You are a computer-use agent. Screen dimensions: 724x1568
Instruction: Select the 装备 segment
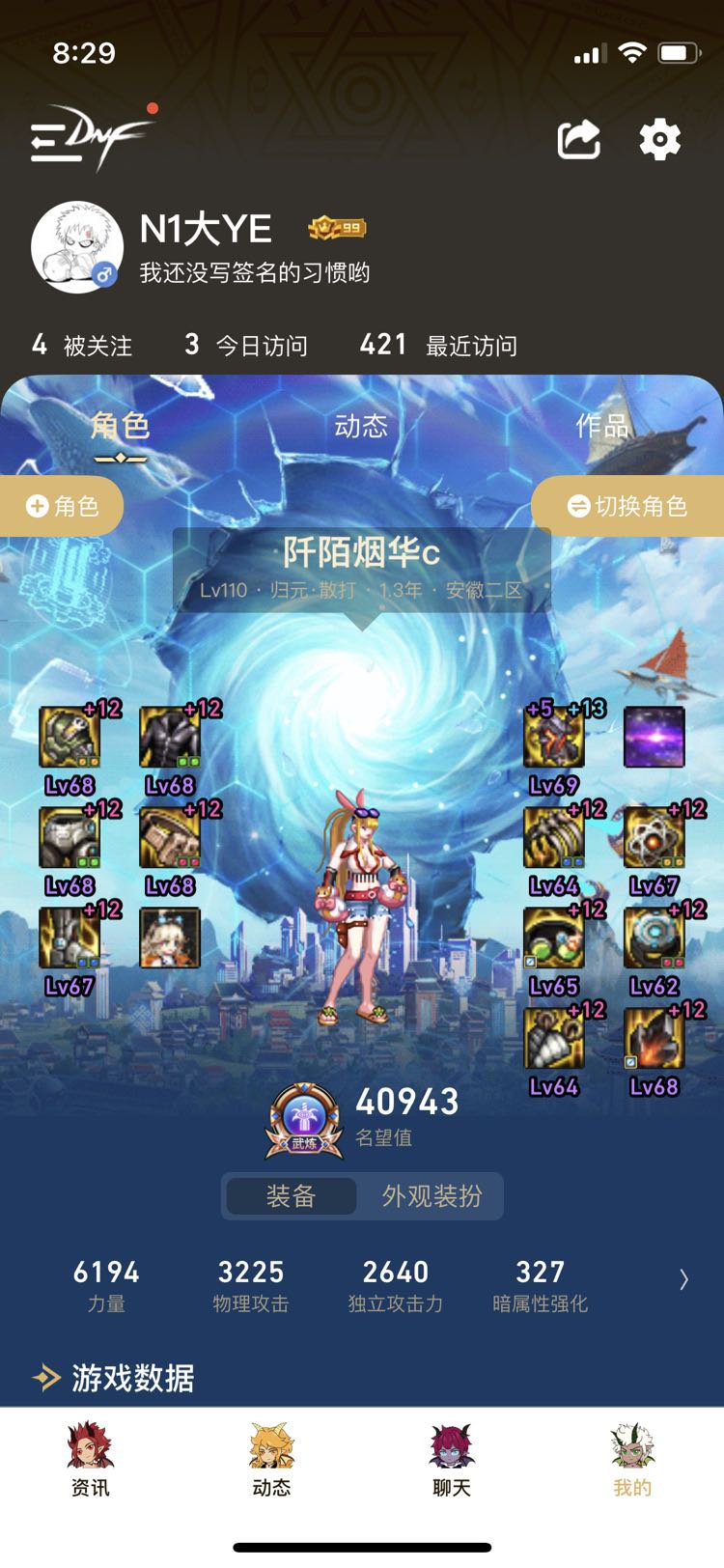click(x=291, y=1196)
